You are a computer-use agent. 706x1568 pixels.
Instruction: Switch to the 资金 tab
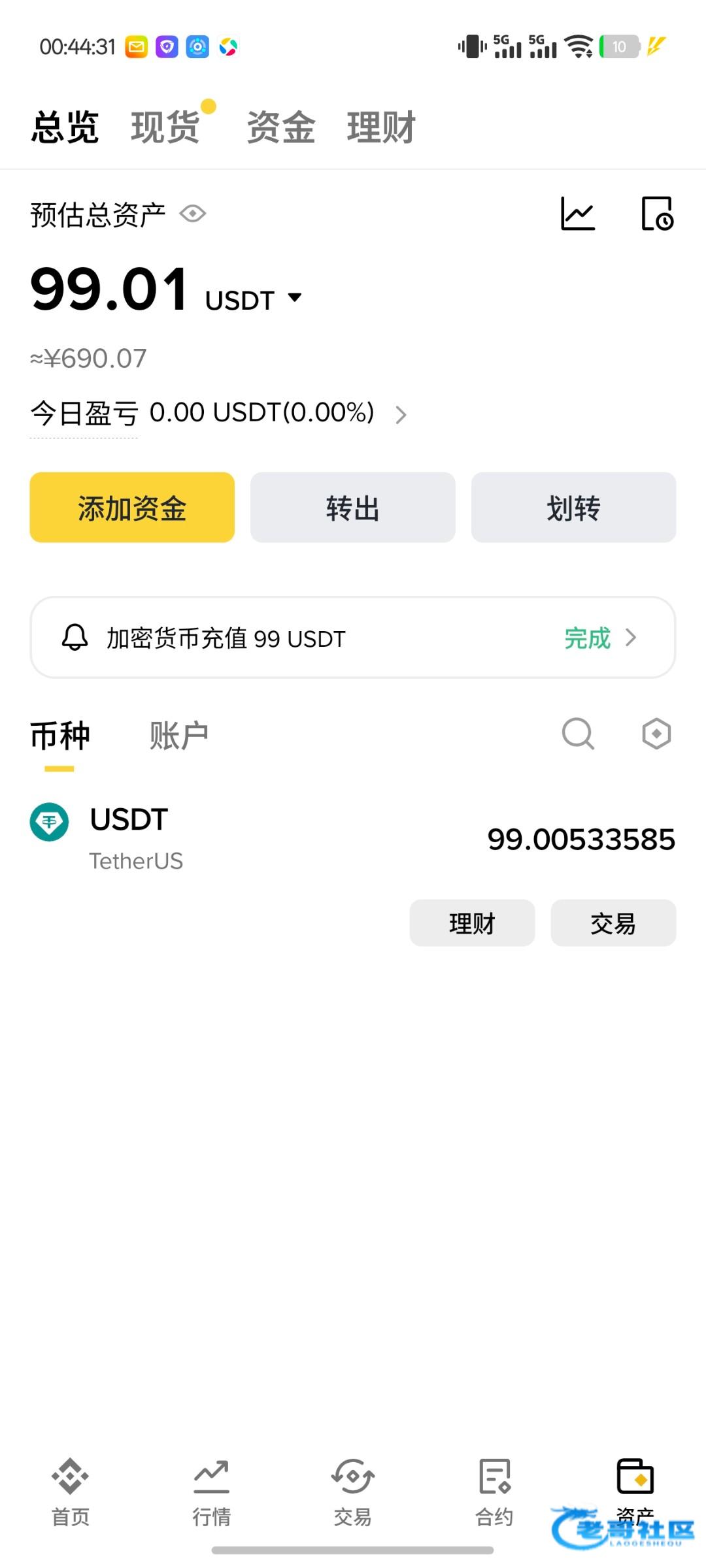(x=281, y=127)
